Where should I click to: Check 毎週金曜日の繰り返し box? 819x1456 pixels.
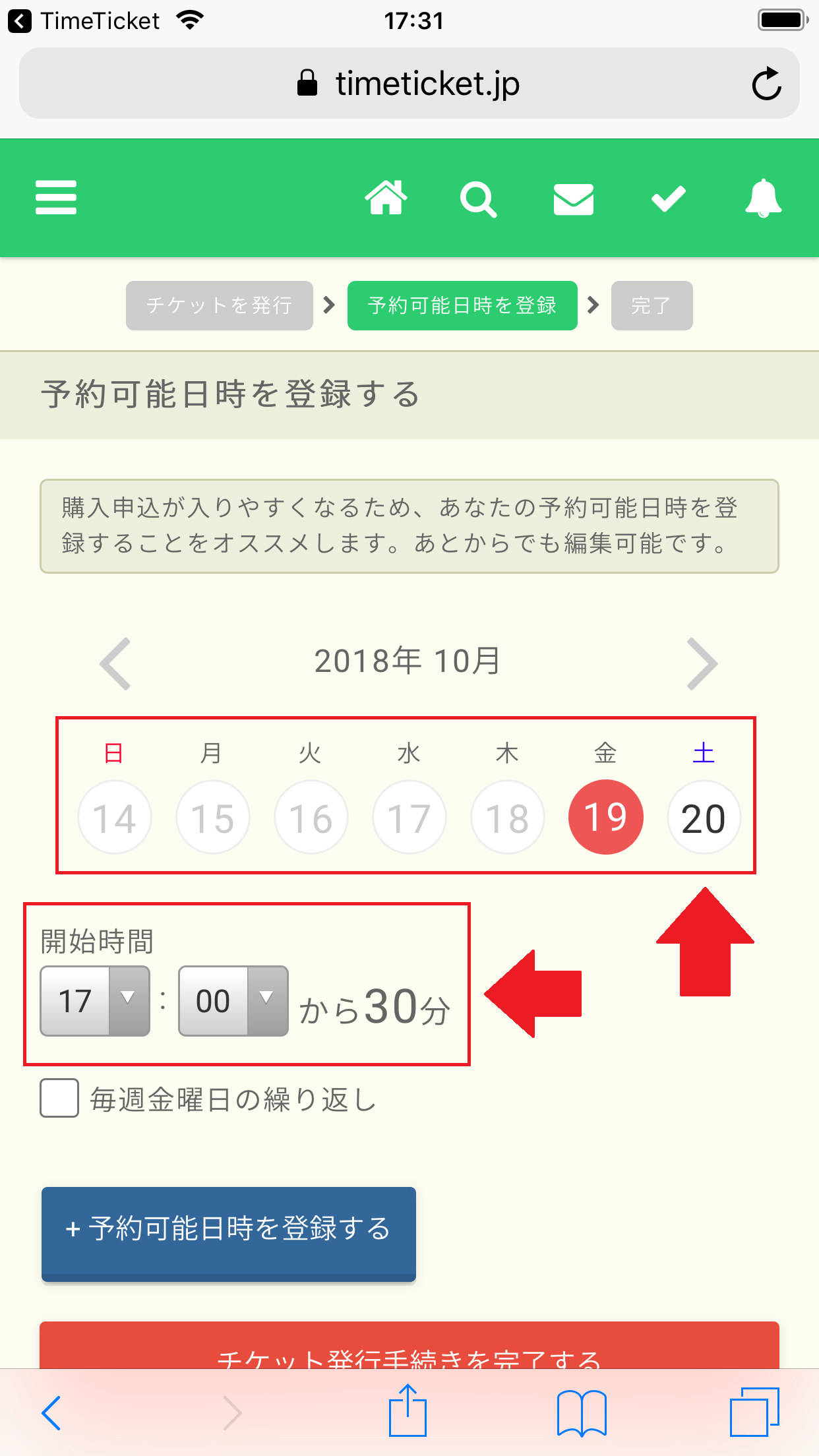pos(59,1098)
